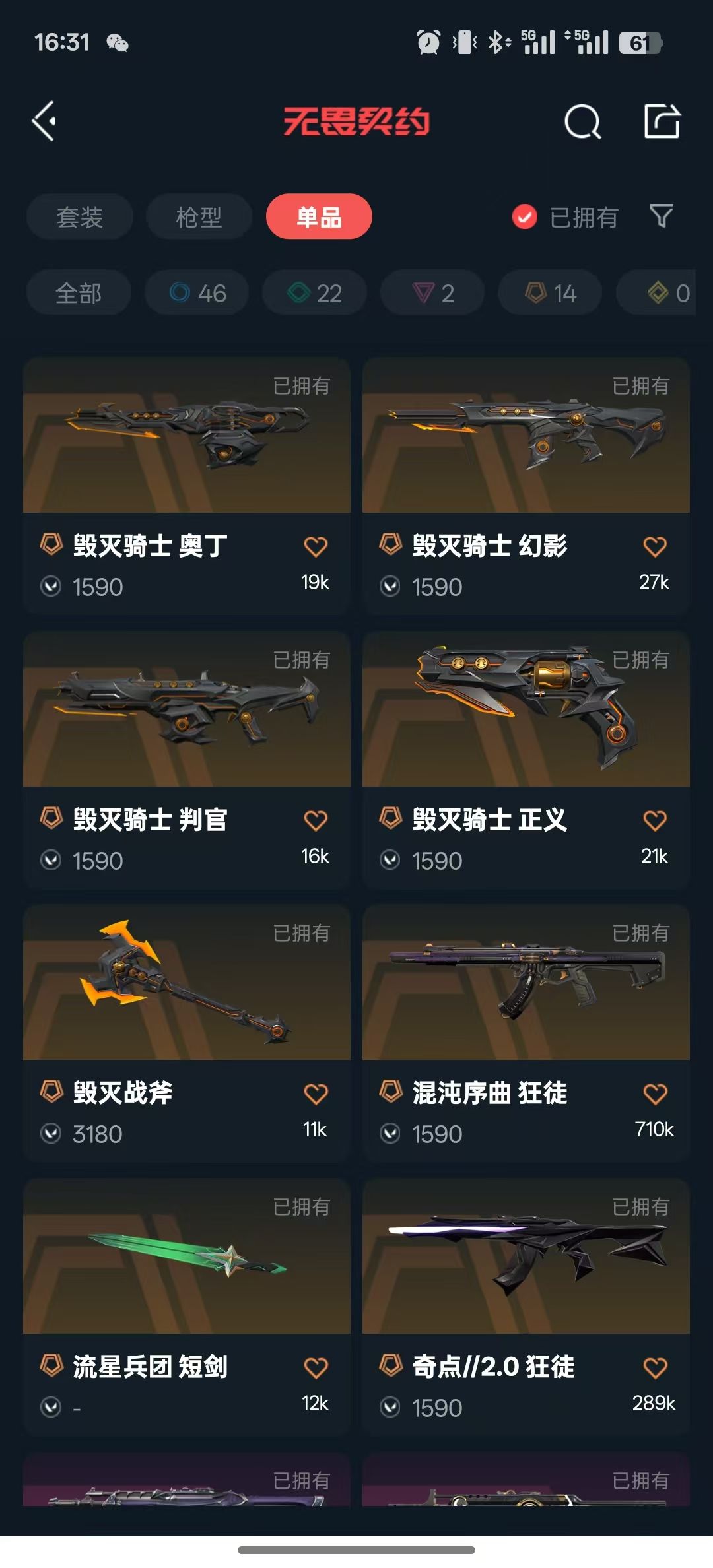Open the search icon
The image size is (713, 1568).
(582, 121)
